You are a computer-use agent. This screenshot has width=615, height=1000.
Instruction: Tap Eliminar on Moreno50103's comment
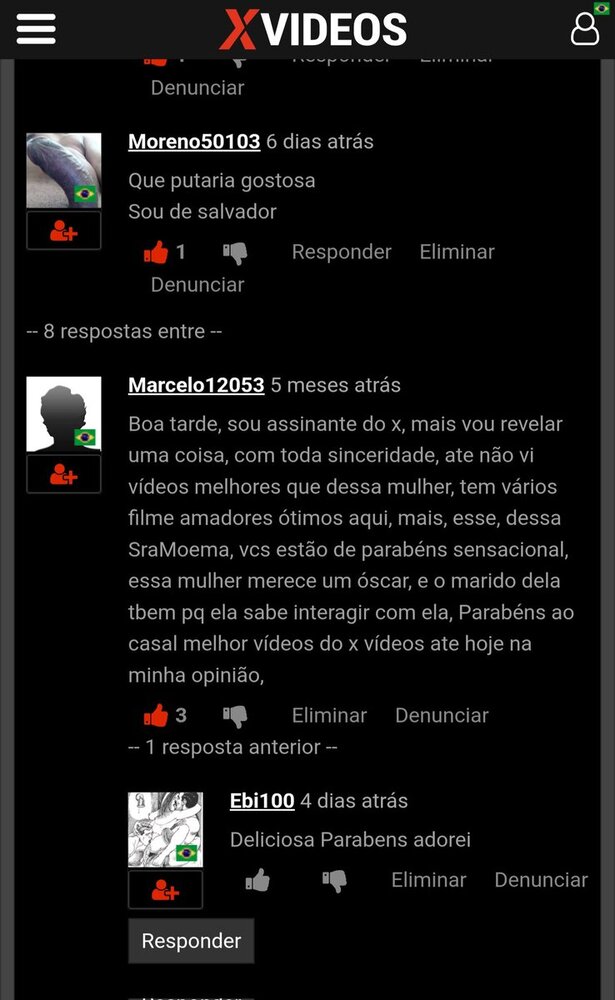click(456, 252)
